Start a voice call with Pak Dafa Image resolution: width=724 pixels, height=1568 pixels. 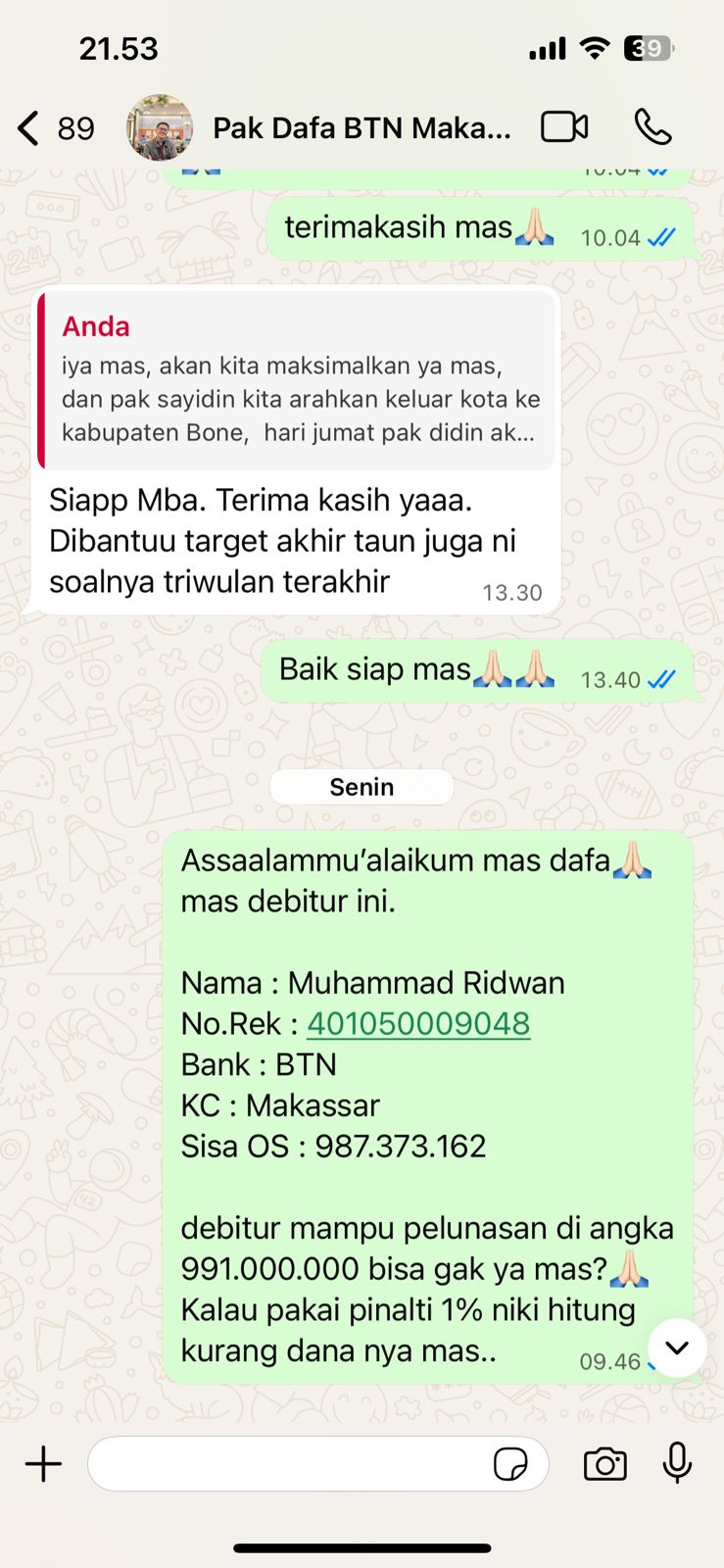pos(652,127)
